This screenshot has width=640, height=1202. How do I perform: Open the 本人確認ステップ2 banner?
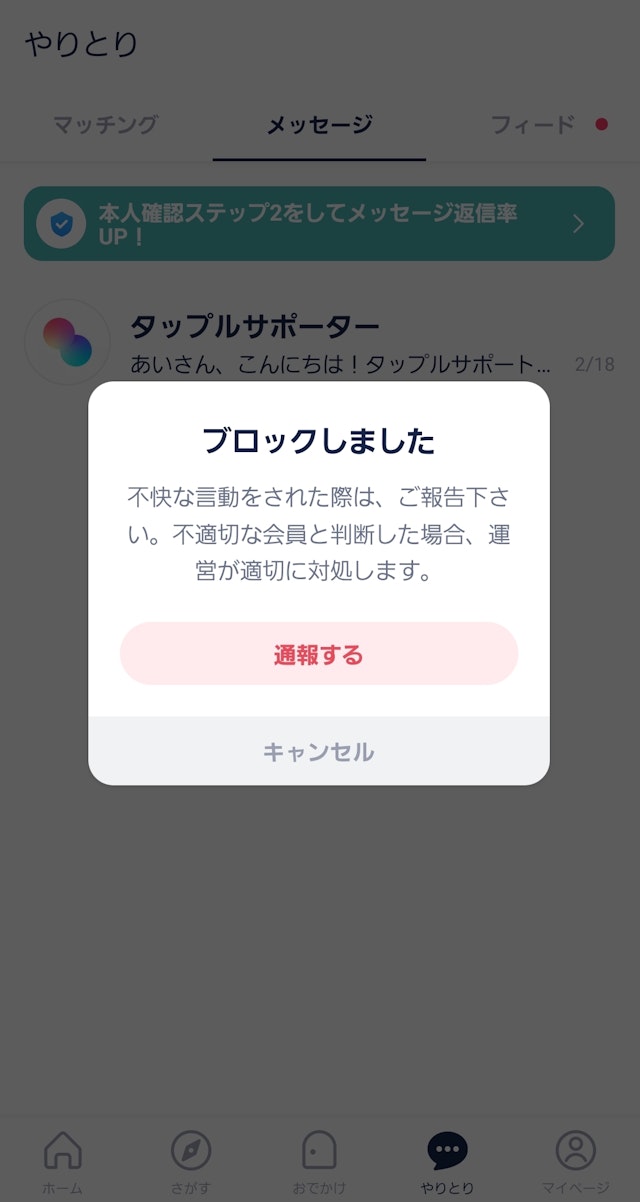319,223
